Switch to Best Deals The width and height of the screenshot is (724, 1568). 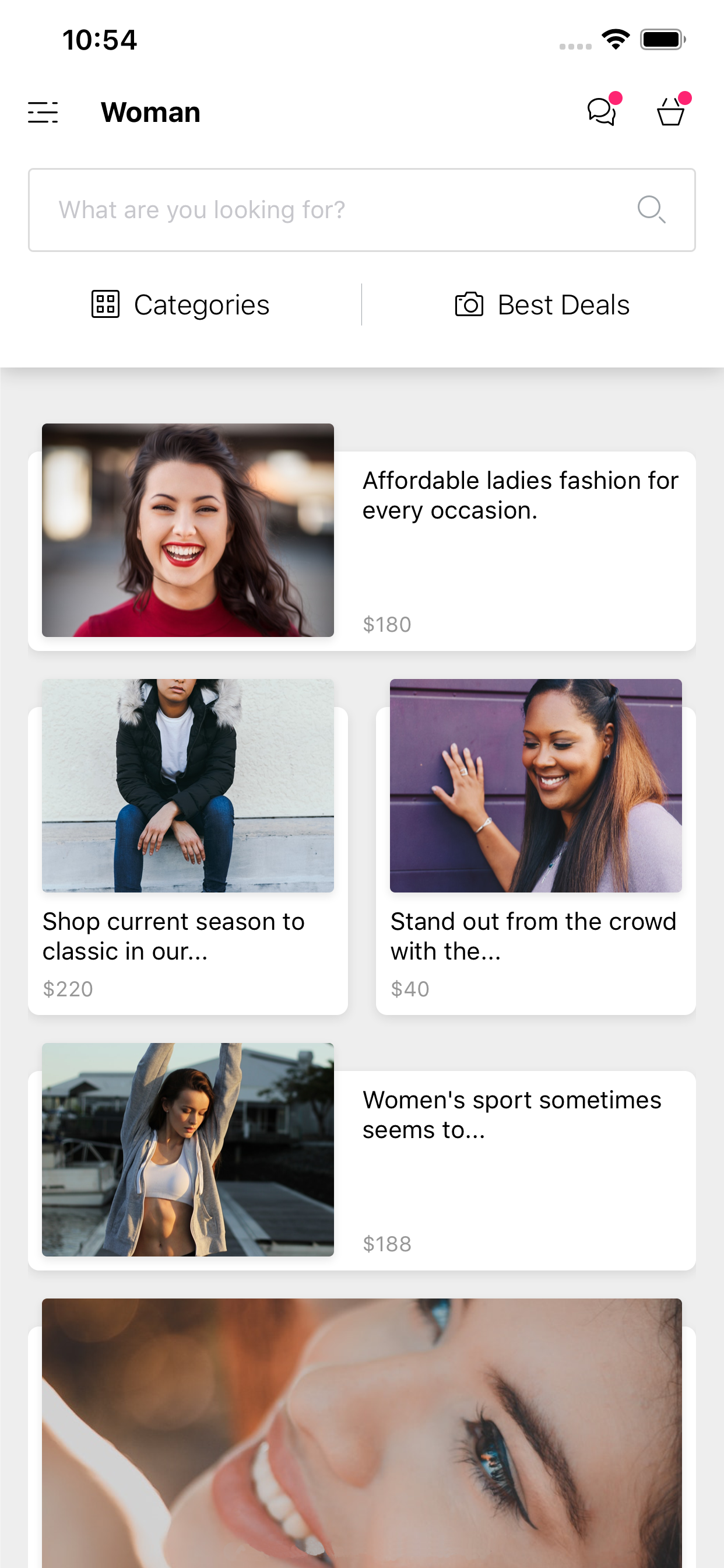542,305
